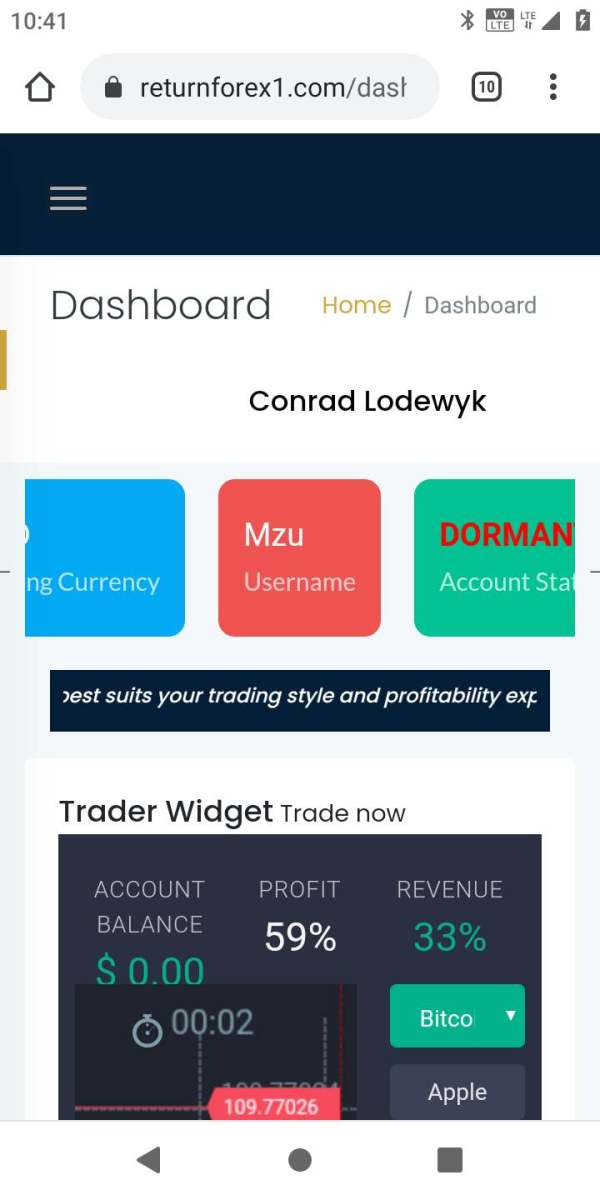The height and width of the screenshot is (1200, 600).
Task: Open recent apps from navigation bar
Action: tap(450, 1160)
